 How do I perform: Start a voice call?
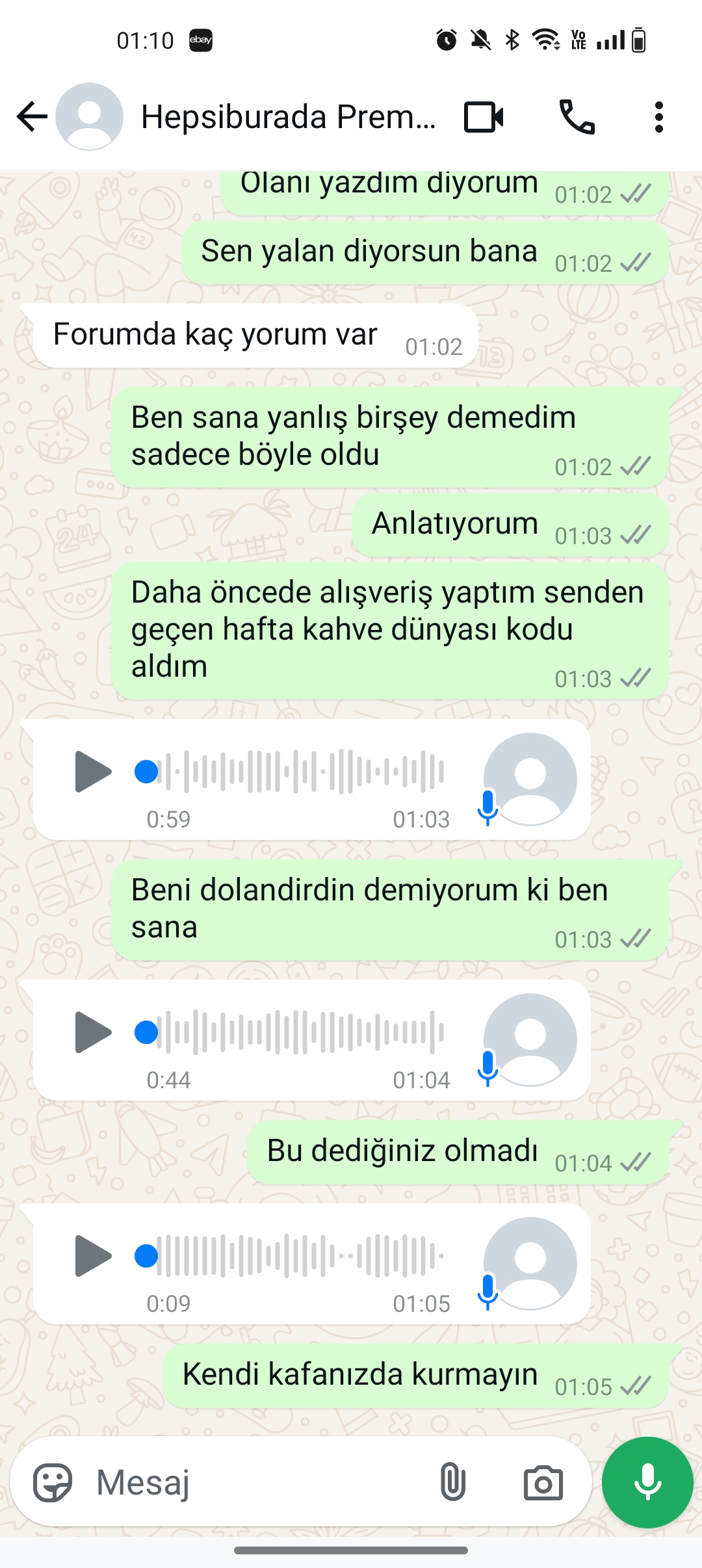577,117
